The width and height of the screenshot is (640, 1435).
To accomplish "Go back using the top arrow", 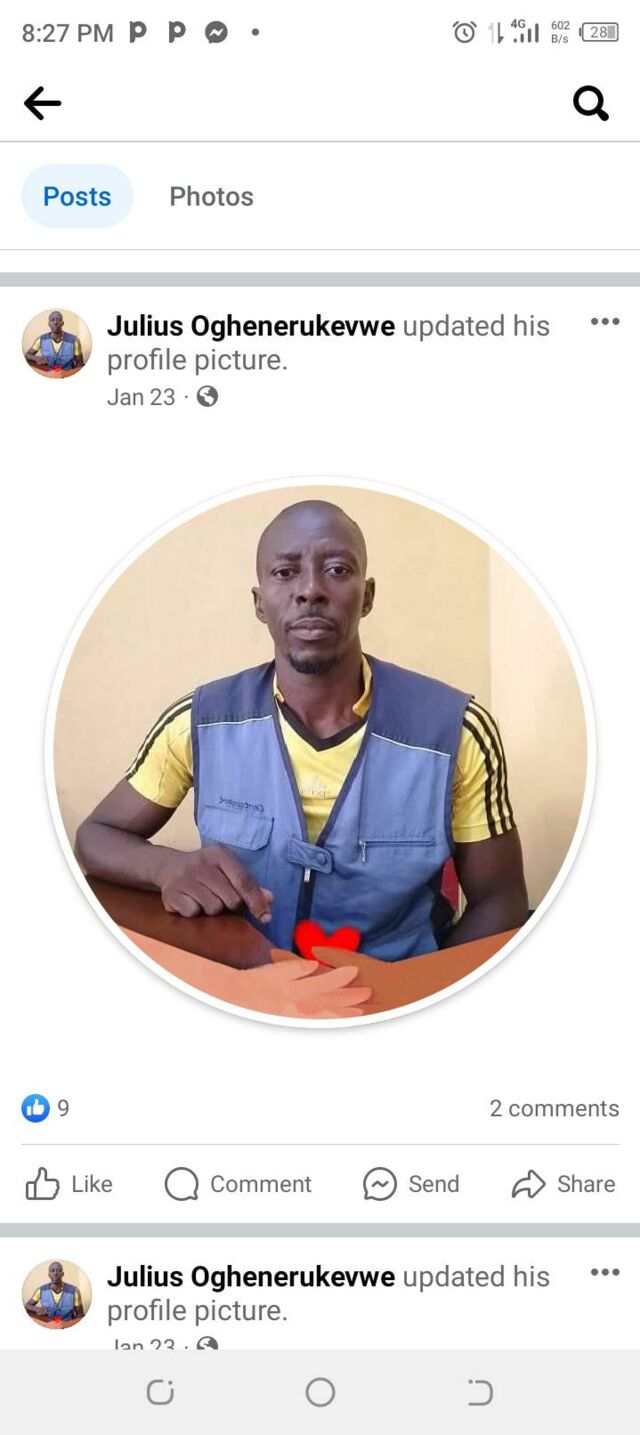I will [x=42, y=102].
